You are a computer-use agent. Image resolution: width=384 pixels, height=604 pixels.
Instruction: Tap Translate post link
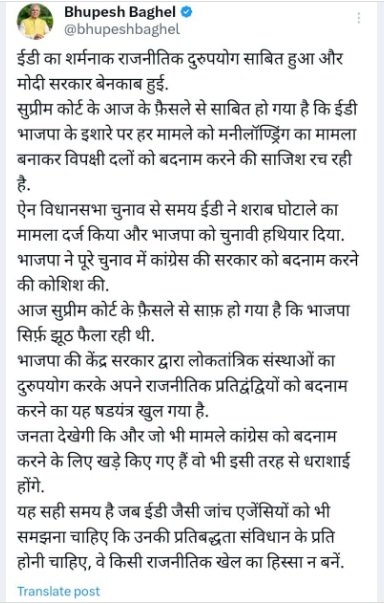tap(59, 591)
